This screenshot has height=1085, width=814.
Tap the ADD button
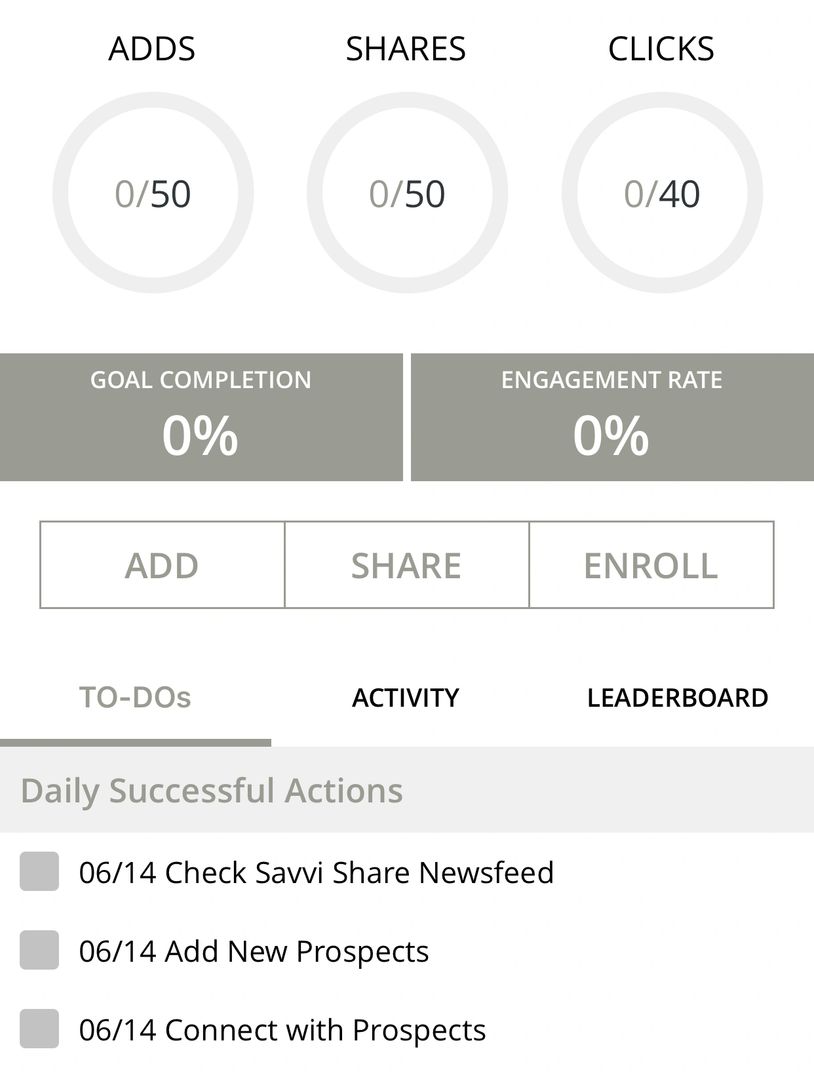pyautogui.click(x=162, y=565)
